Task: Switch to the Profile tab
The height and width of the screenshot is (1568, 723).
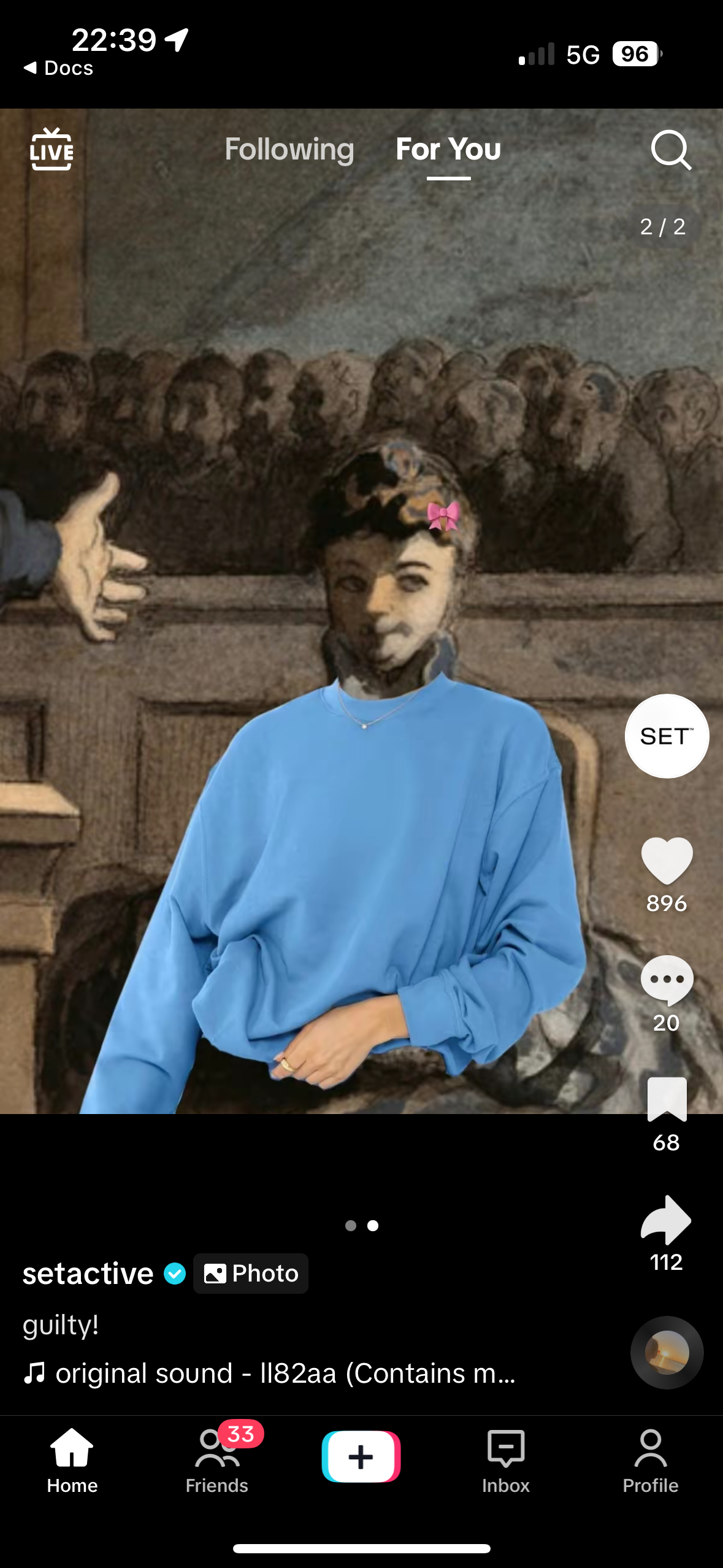Action: click(x=650, y=1461)
